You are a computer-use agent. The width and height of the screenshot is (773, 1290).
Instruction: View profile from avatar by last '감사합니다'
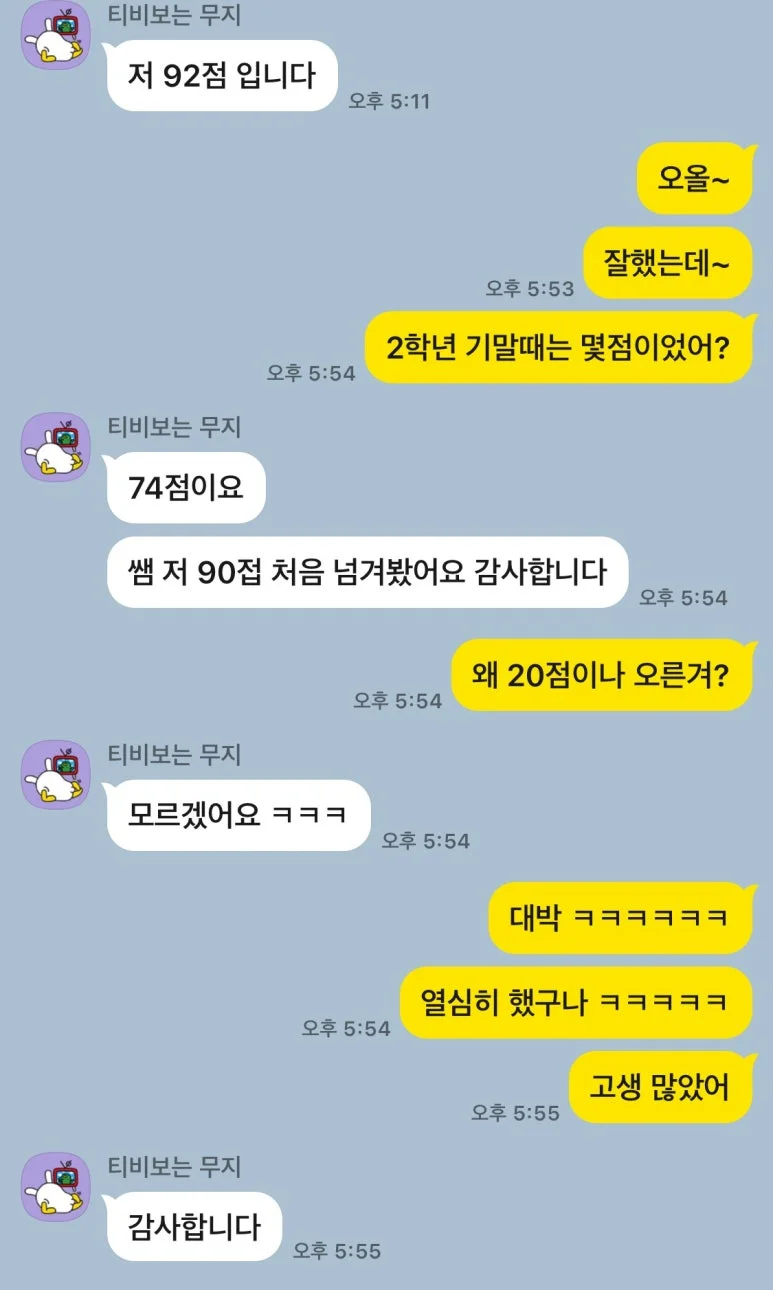pyautogui.click(x=56, y=1186)
